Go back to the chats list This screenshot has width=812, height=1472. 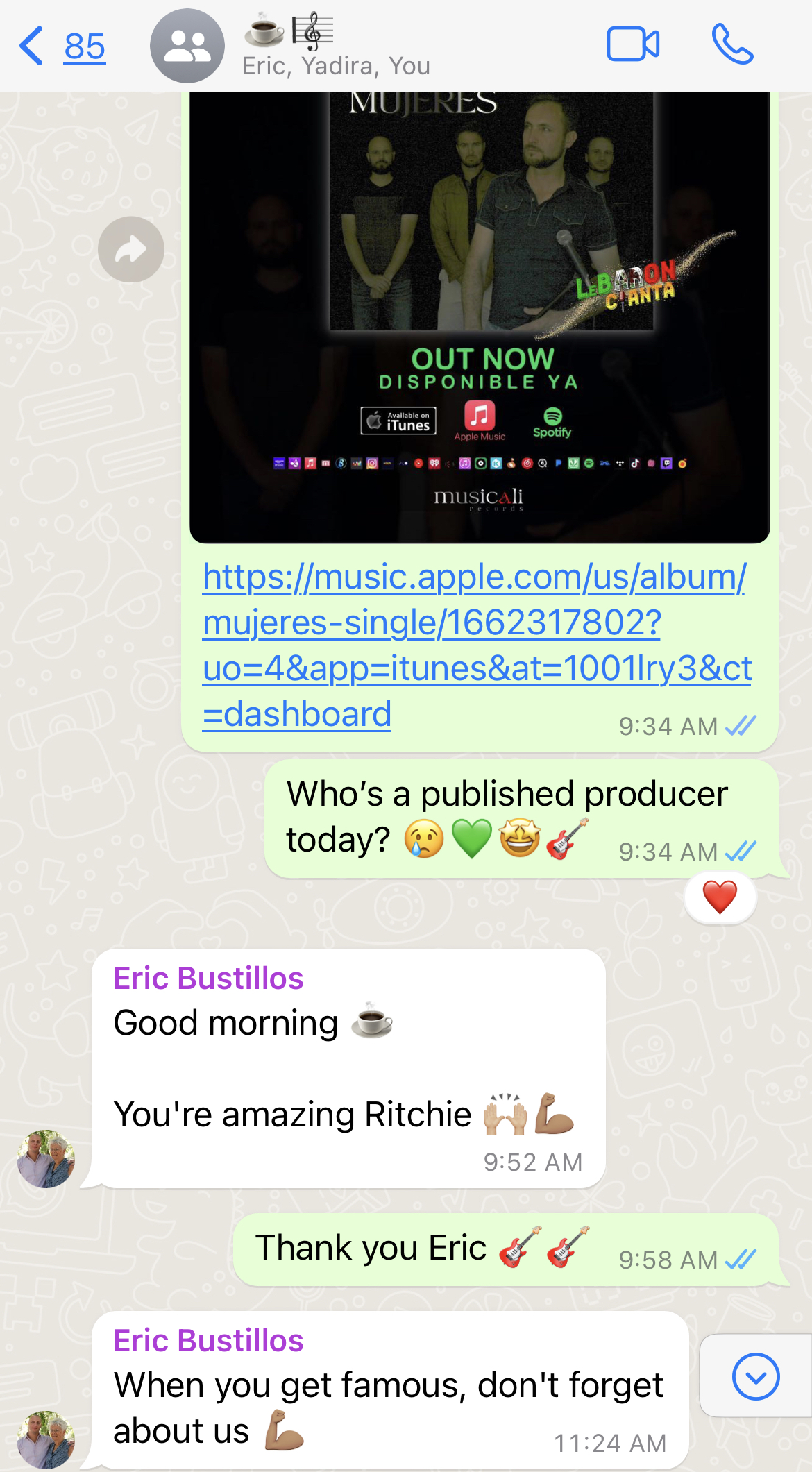click(61, 46)
